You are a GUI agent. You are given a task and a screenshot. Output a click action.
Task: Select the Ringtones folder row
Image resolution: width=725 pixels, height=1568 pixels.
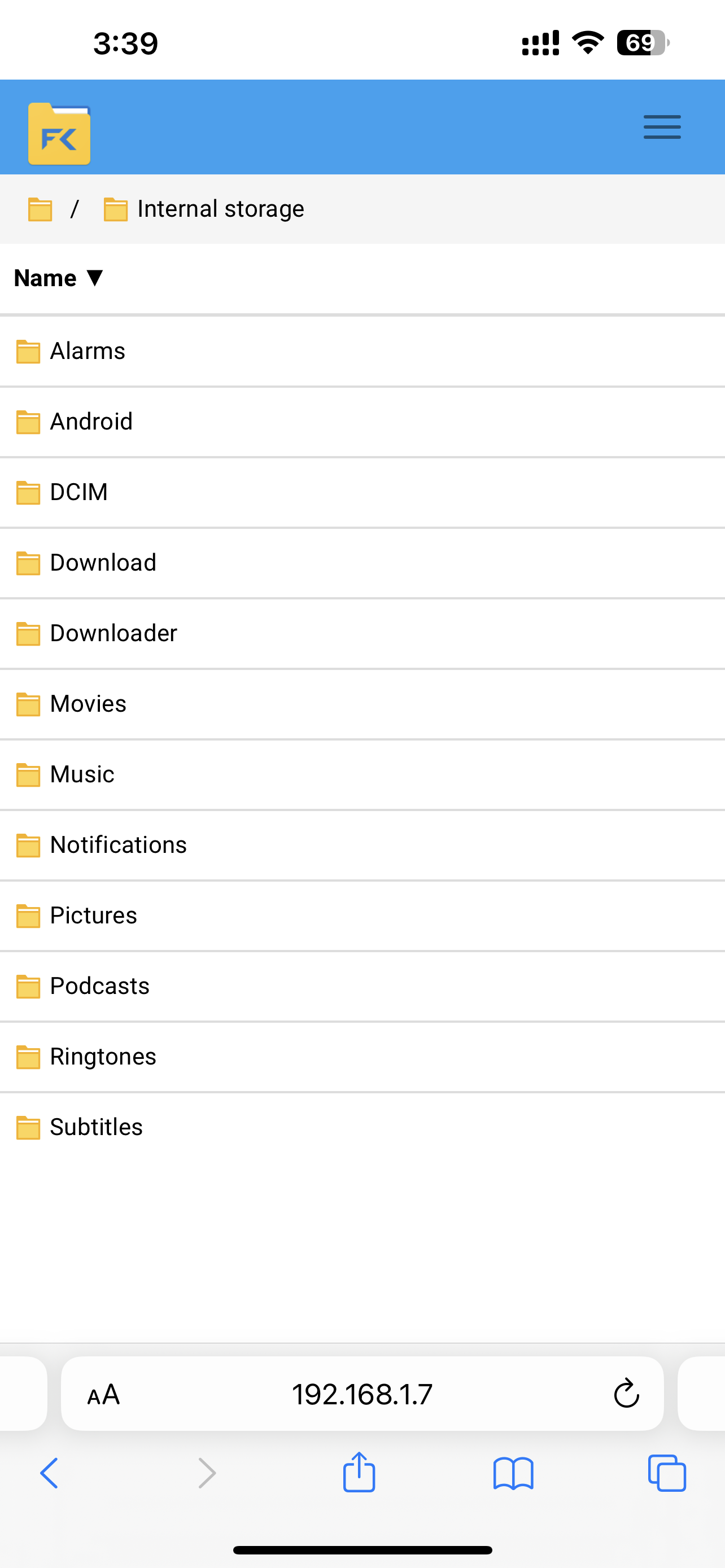(x=102, y=1056)
